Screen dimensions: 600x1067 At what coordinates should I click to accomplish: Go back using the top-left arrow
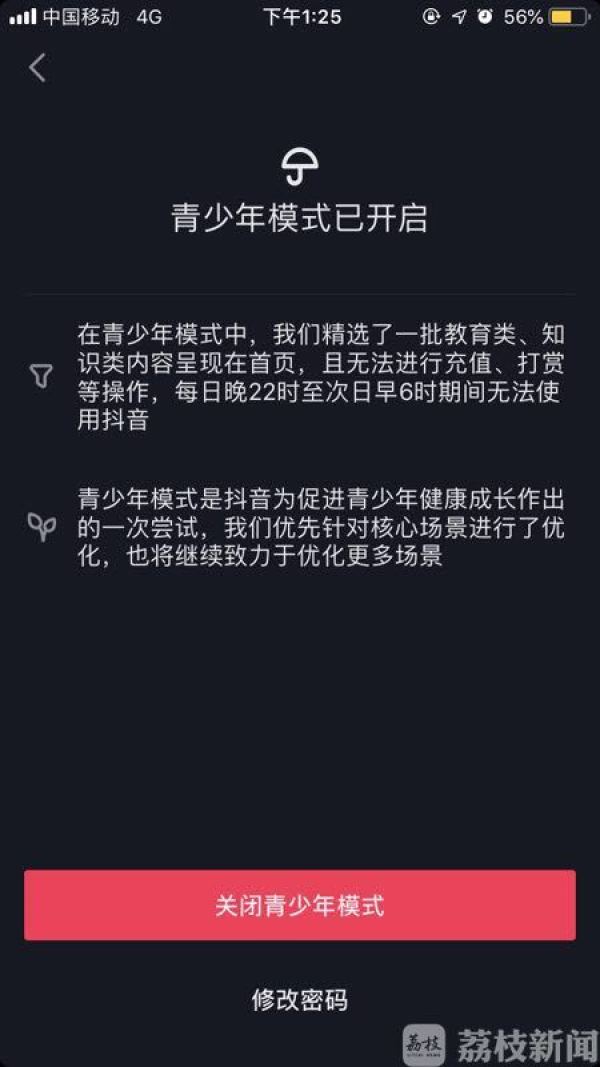point(38,68)
